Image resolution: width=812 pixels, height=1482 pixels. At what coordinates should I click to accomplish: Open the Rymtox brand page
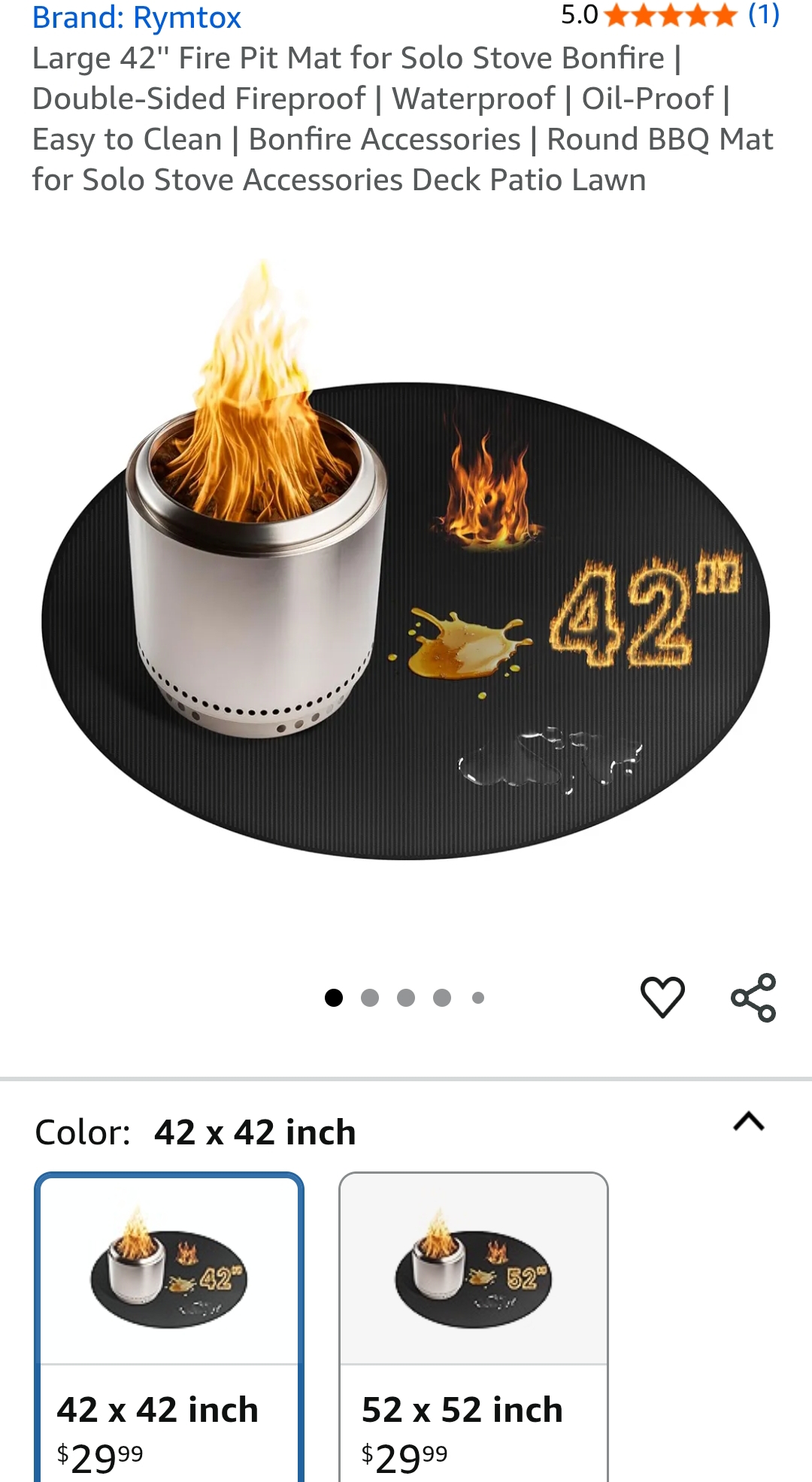pyautogui.click(x=136, y=17)
